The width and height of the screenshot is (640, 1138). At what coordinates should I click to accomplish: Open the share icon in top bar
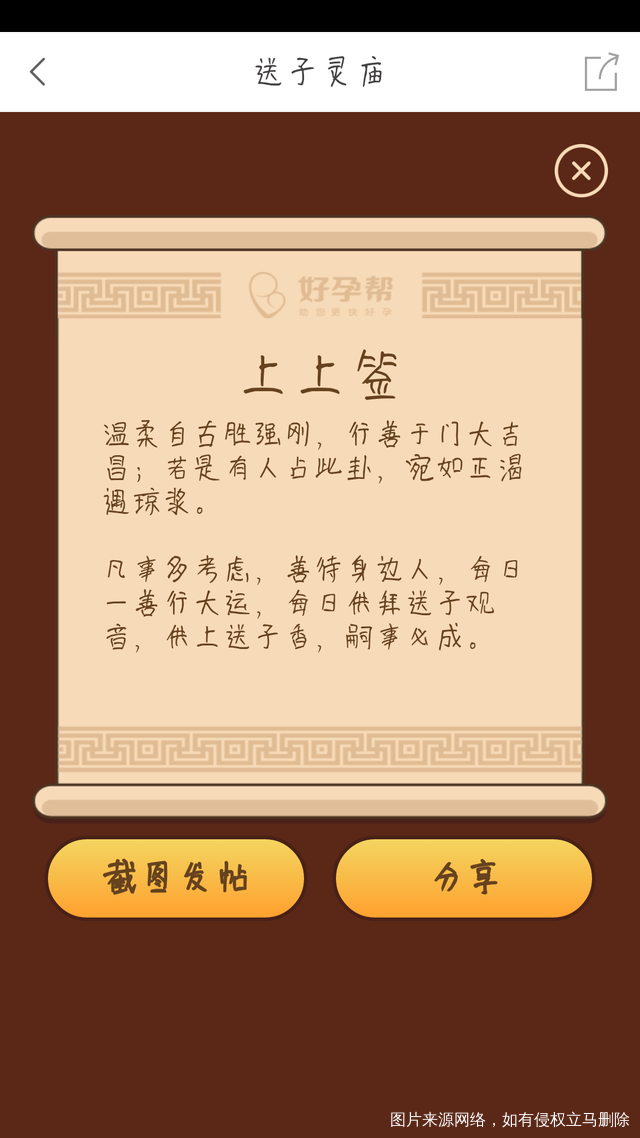point(601,72)
